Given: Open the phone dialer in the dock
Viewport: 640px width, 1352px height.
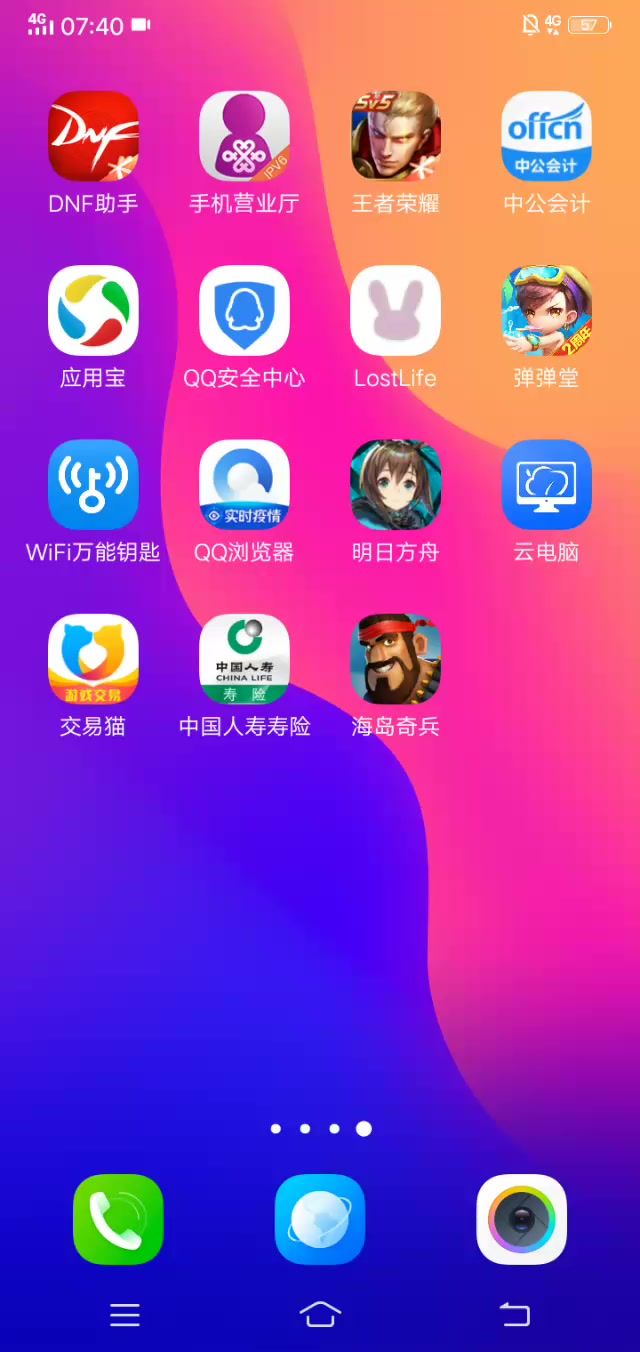Looking at the screenshot, I should (x=118, y=1219).
